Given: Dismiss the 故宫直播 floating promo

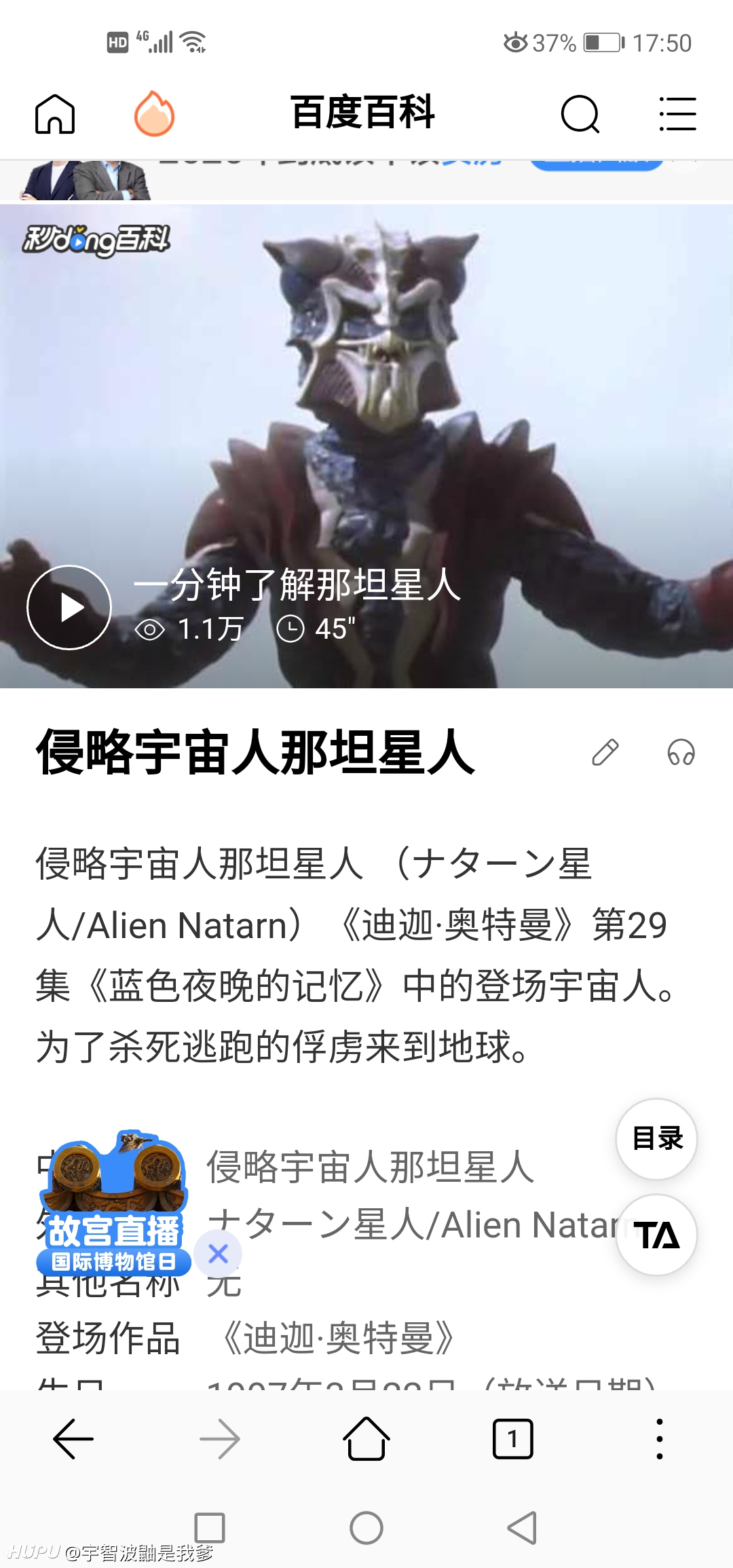Looking at the screenshot, I should pos(218,1253).
